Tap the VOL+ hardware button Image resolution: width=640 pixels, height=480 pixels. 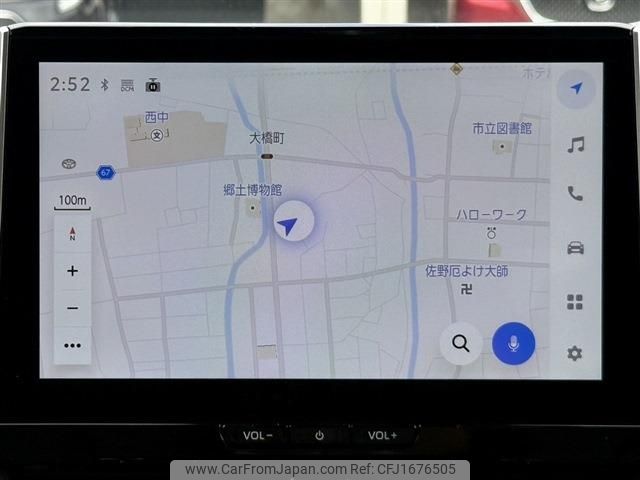point(382,435)
